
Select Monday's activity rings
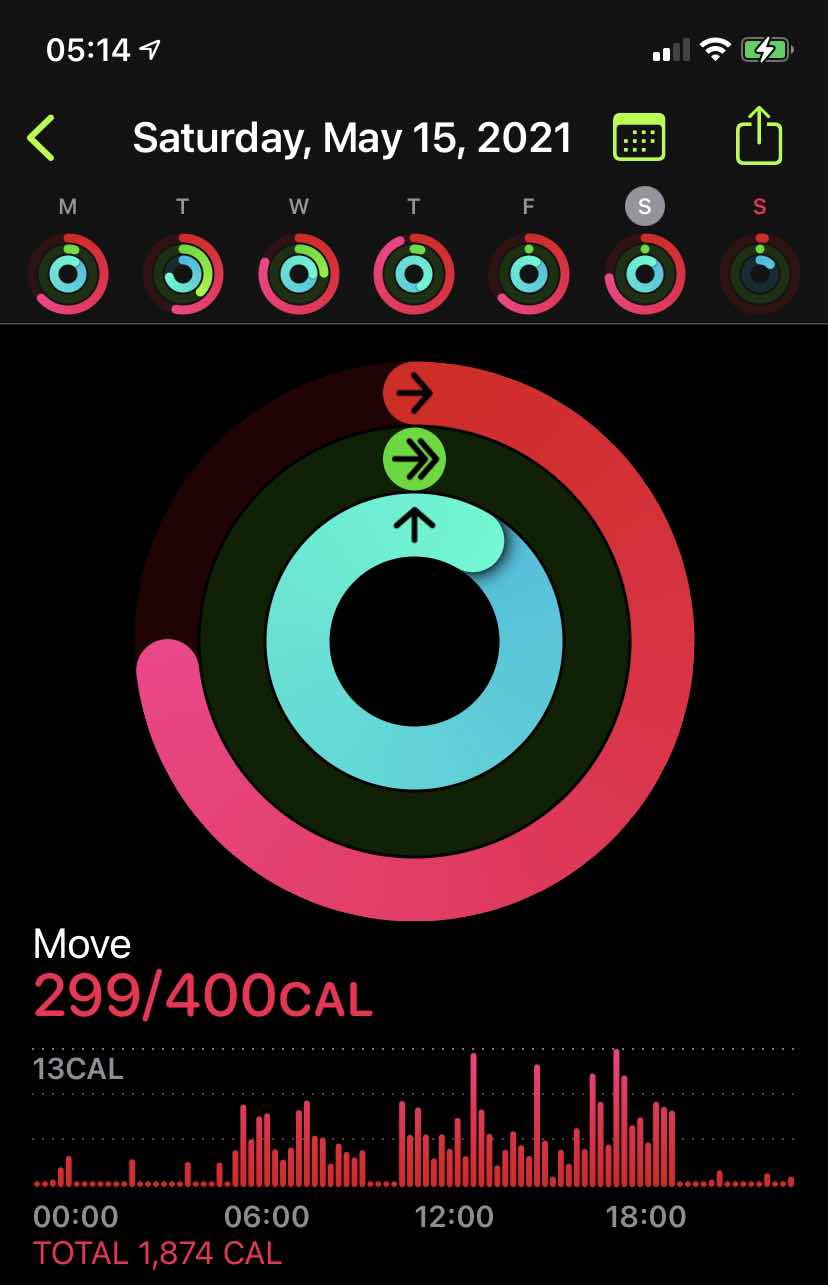click(68, 273)
